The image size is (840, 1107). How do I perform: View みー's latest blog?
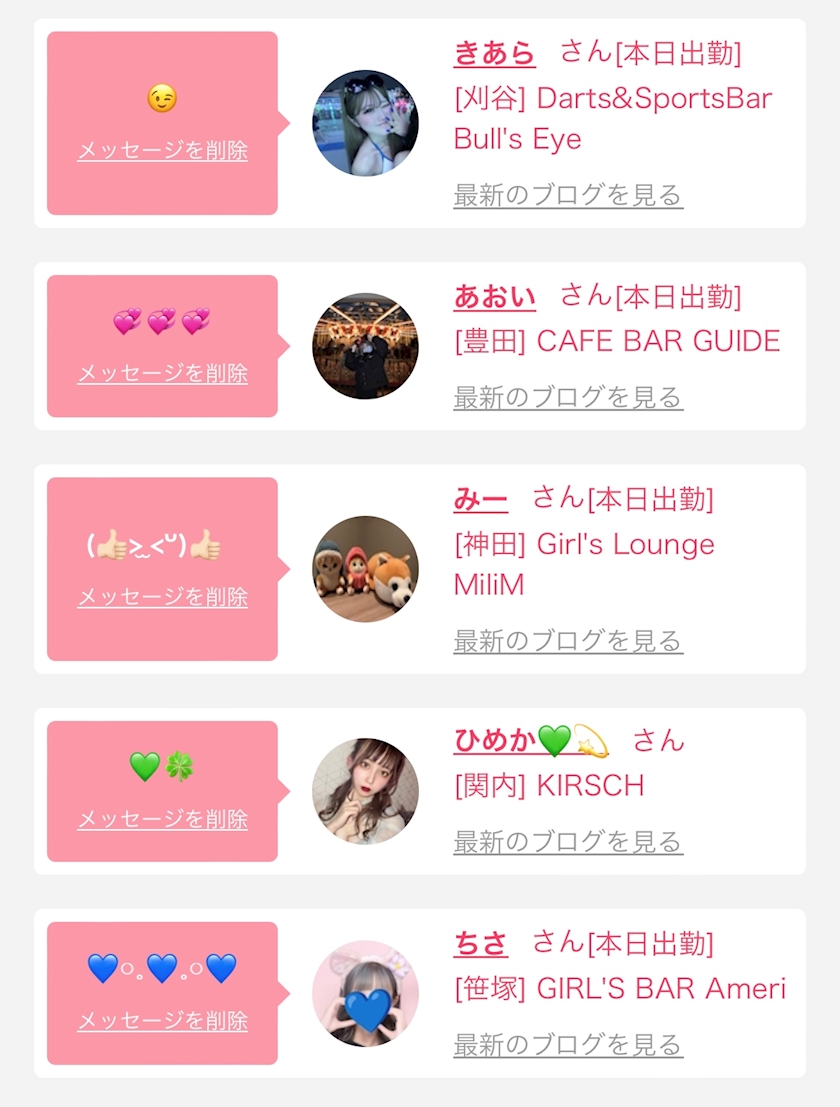click(568, 641)
